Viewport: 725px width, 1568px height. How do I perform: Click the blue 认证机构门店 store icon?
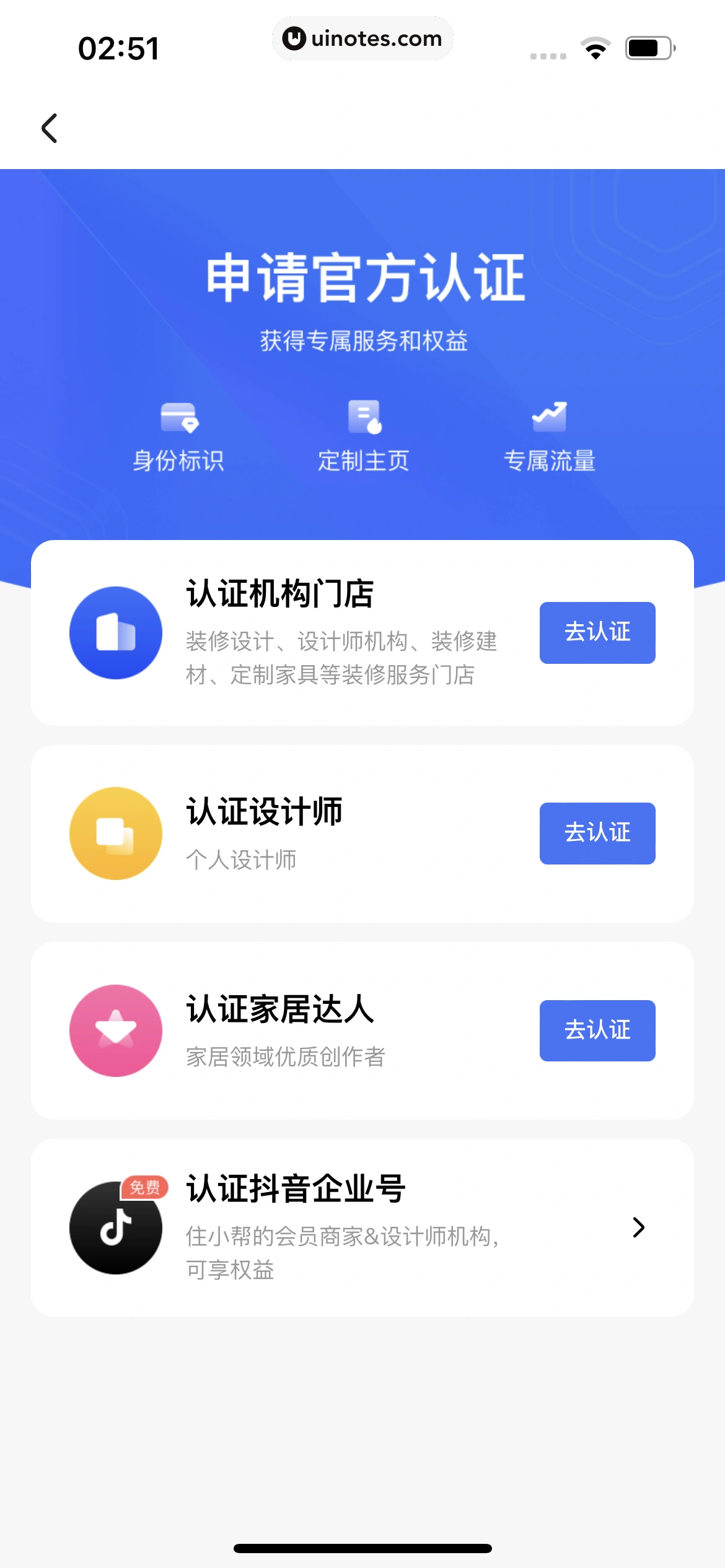tap(115, 632)
